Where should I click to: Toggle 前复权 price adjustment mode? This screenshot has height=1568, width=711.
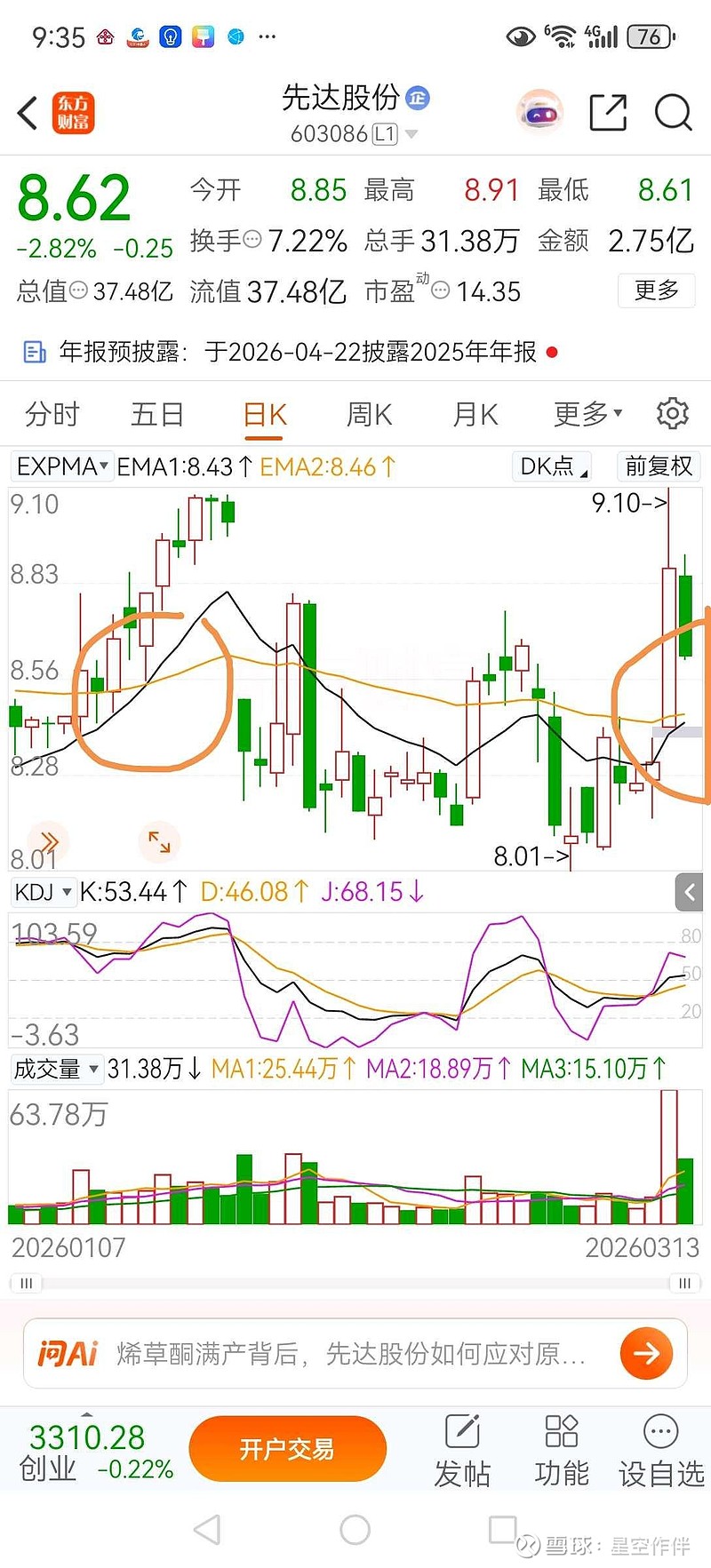tap(658, 466)
